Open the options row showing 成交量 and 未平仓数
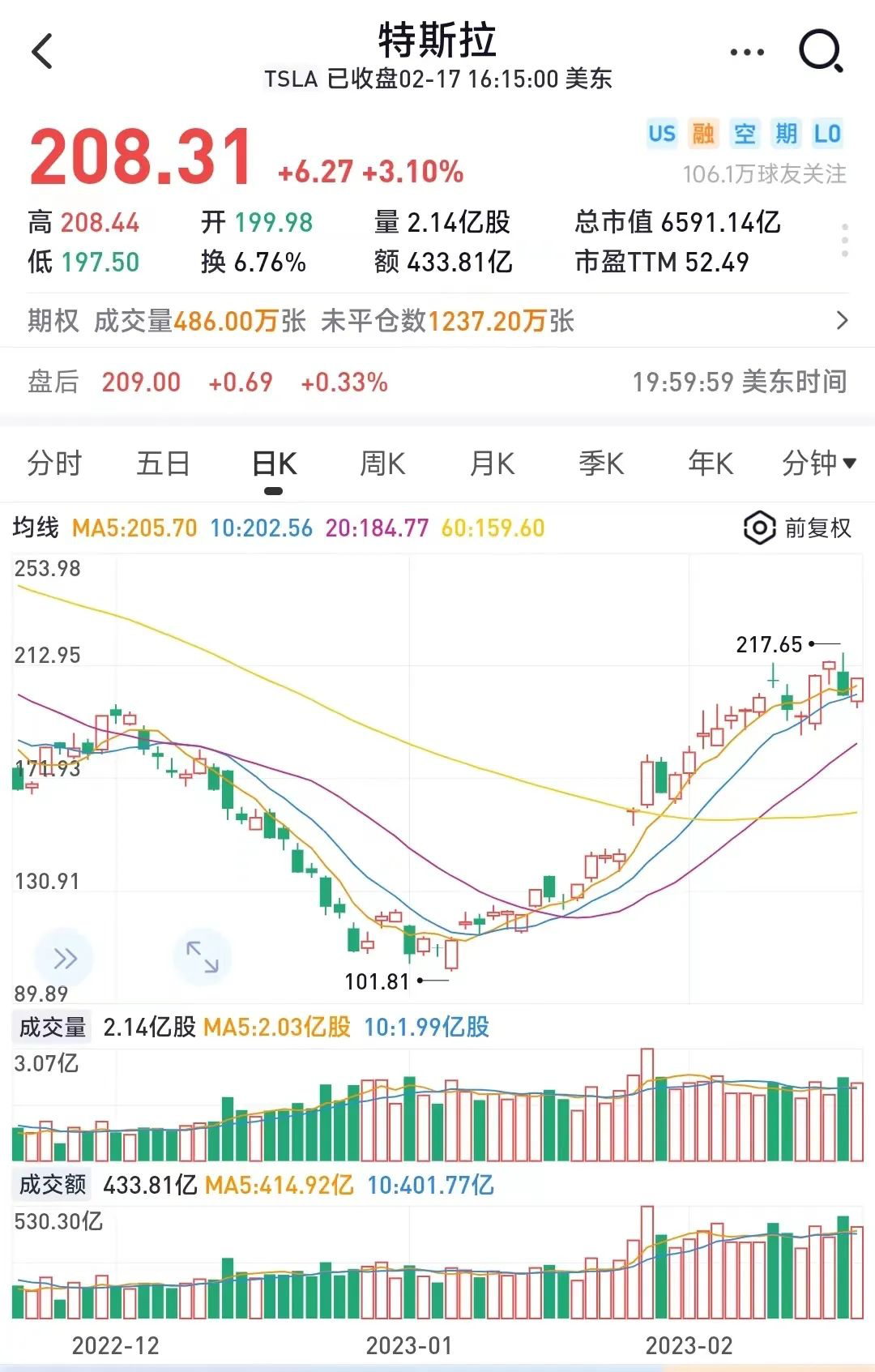The image size is (875, 1372). pos(437,321)
